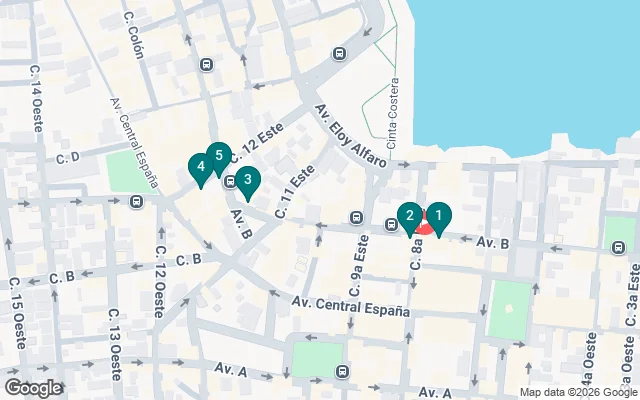This screenshot has height=400, width=640.
Task: Choose the pin numbered 5
Action: (218, 157)
